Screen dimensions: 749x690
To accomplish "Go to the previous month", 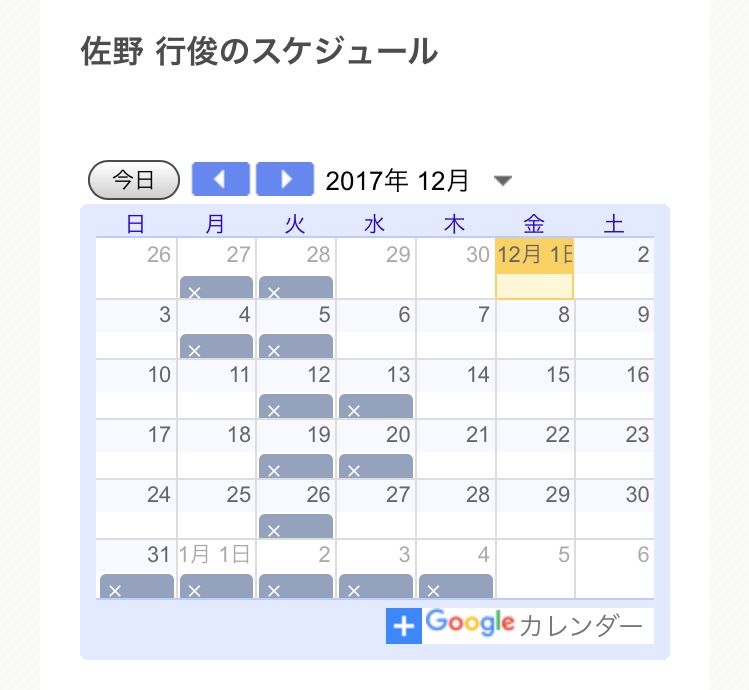I will click(220, 180).
